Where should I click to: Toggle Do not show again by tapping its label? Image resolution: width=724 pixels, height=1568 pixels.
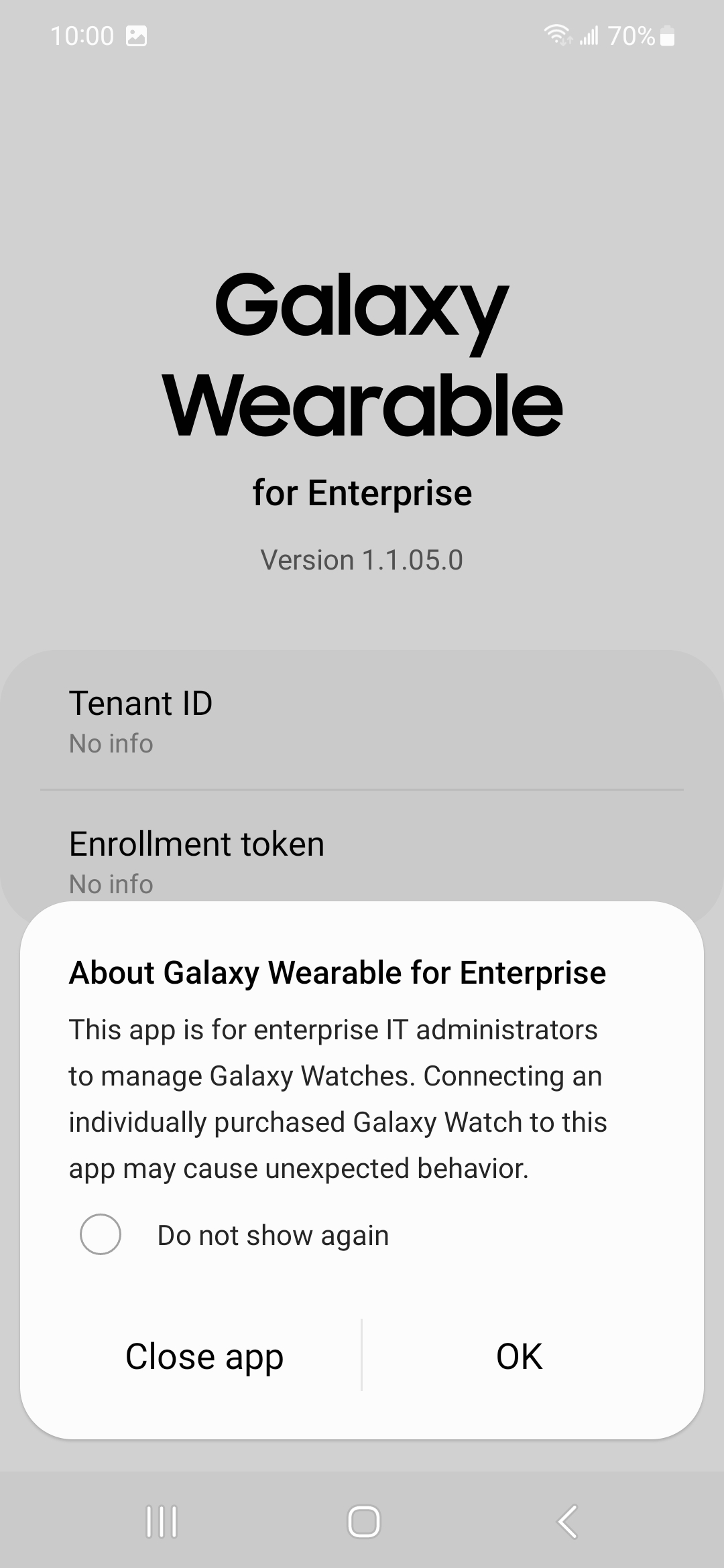(x=272, y=1234)
